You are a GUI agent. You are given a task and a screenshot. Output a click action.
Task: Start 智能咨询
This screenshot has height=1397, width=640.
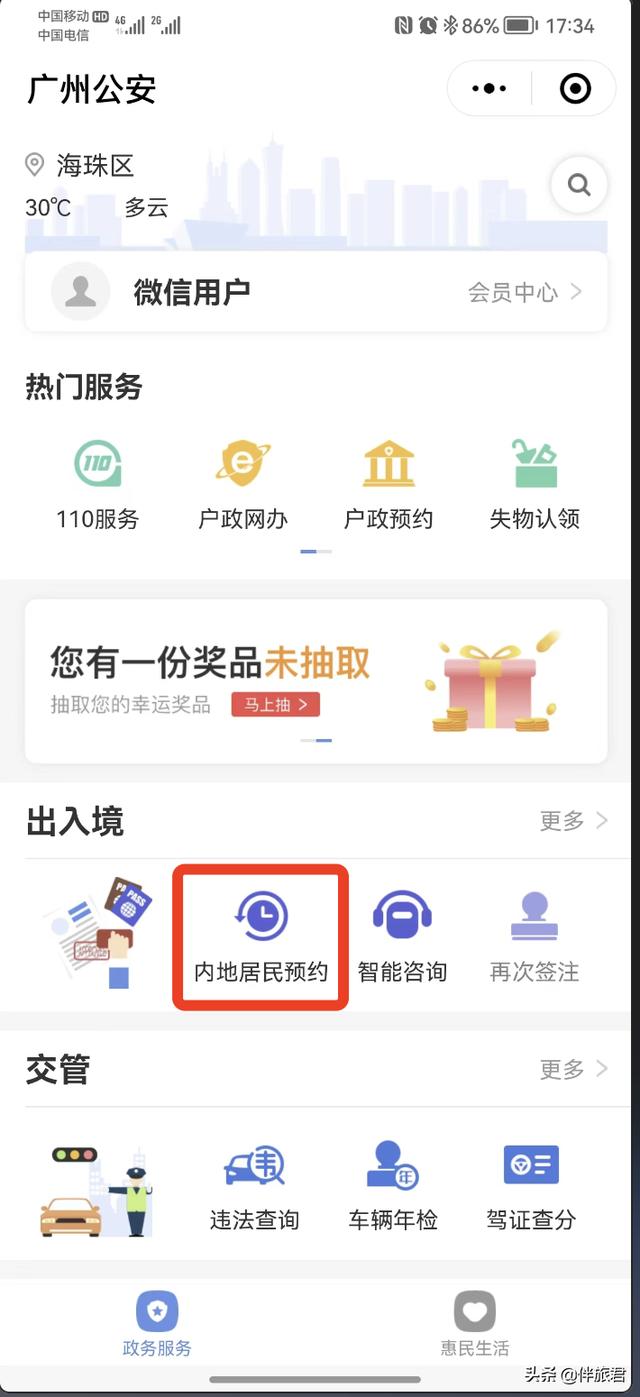click(x=402, y=935)
